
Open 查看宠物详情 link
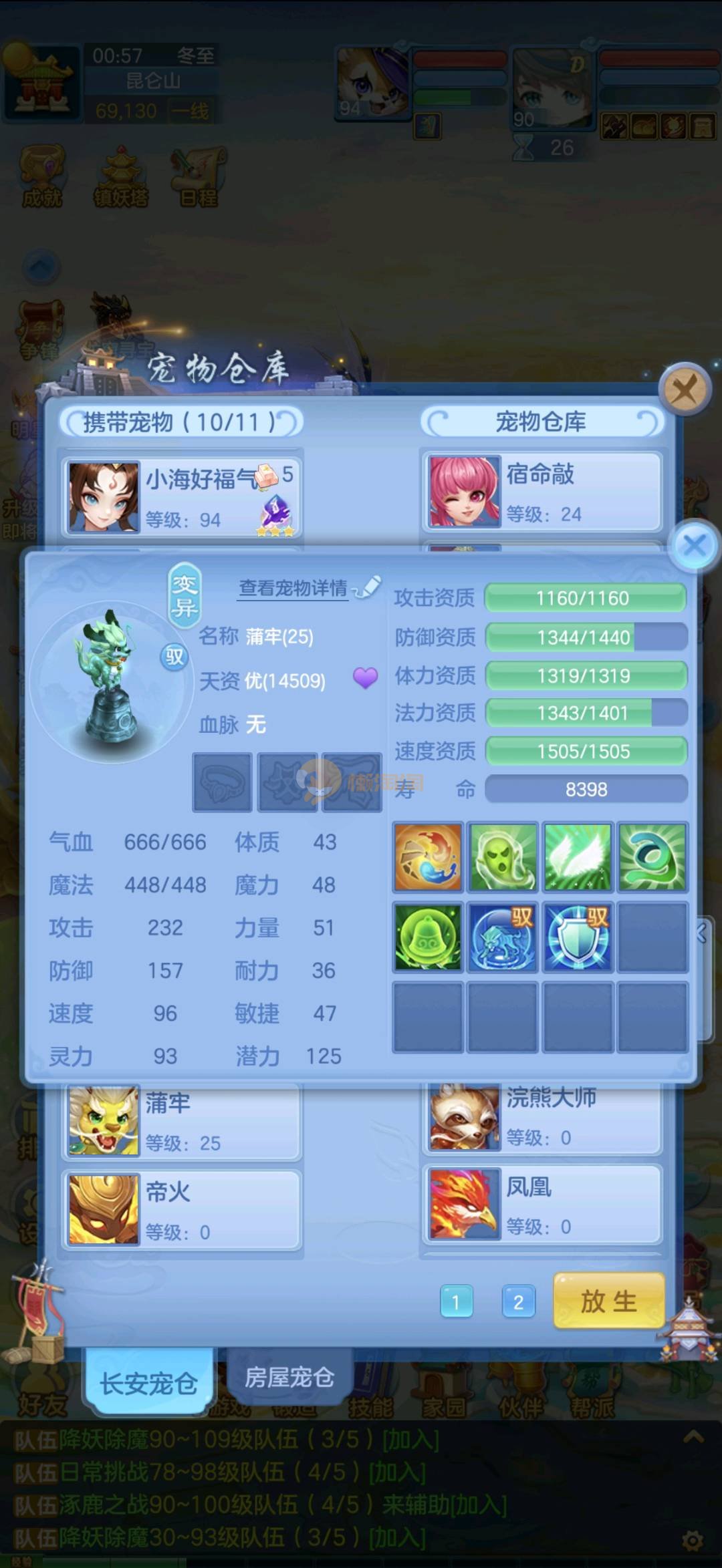(x=293, y=588)
